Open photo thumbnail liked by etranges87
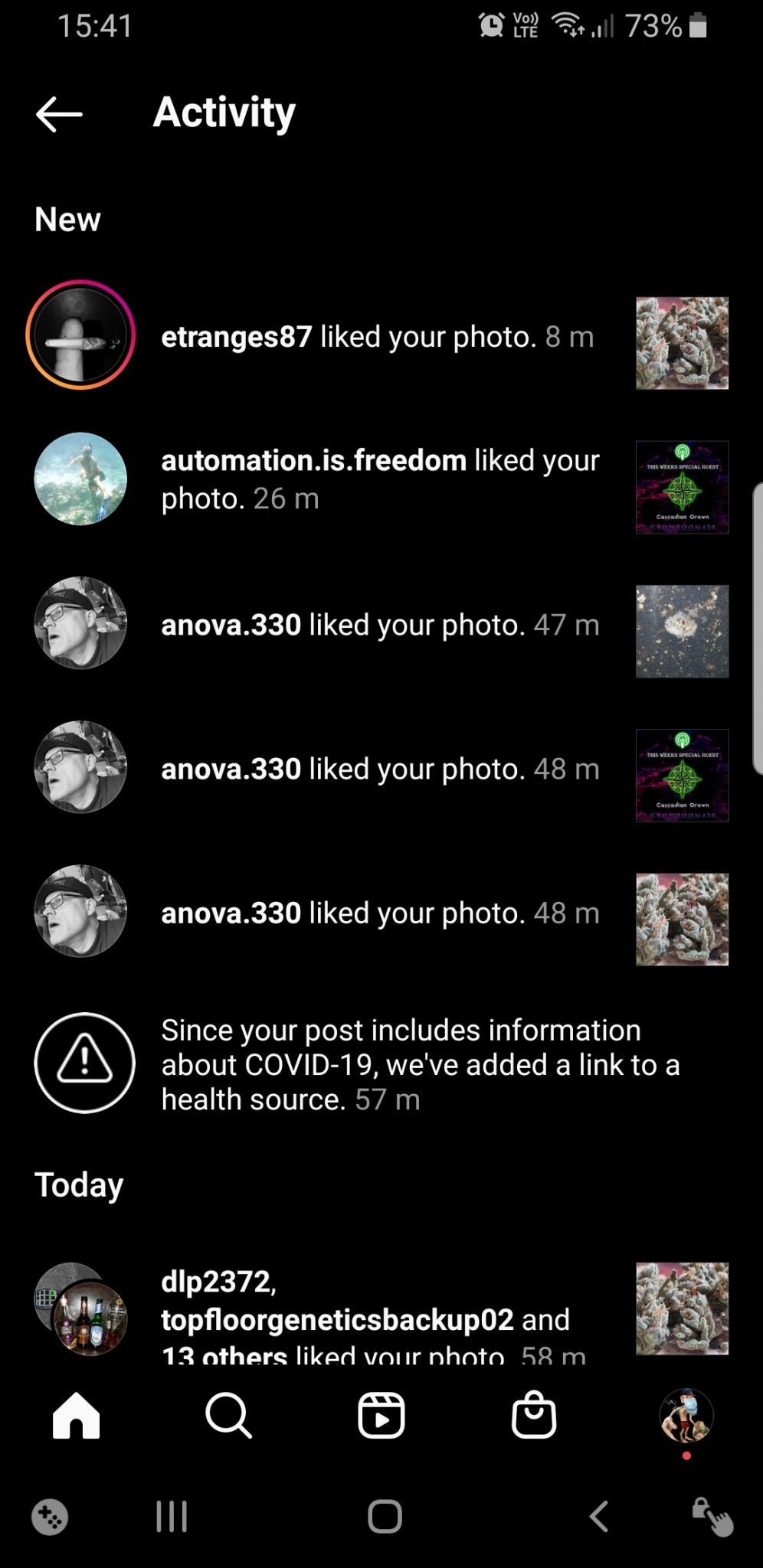This screenshot has width=763, height=1568. (682, 343)
